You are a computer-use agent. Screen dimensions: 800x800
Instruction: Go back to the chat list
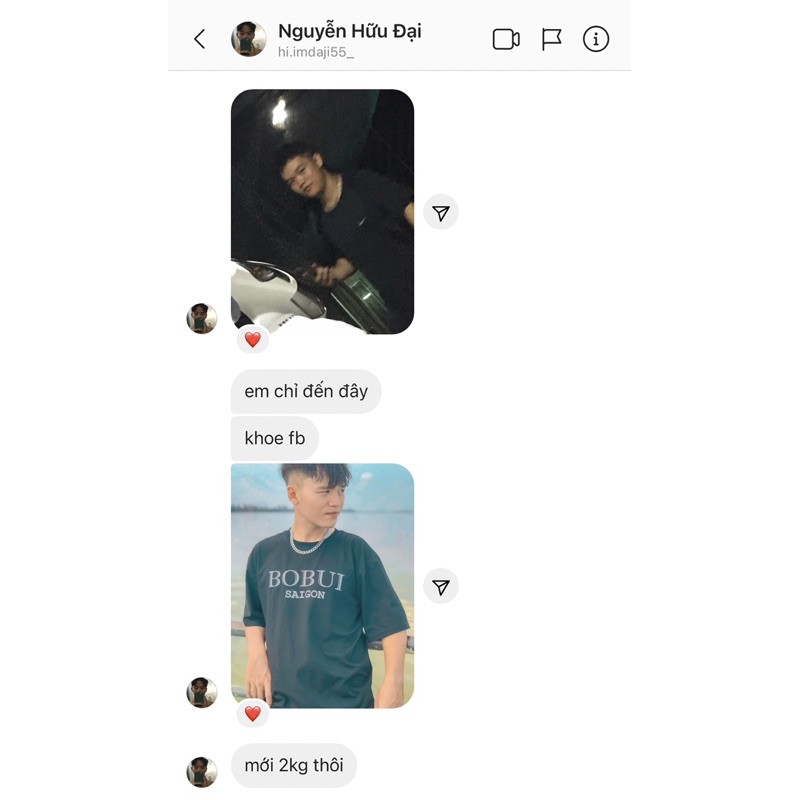click(x=199, y=39)
